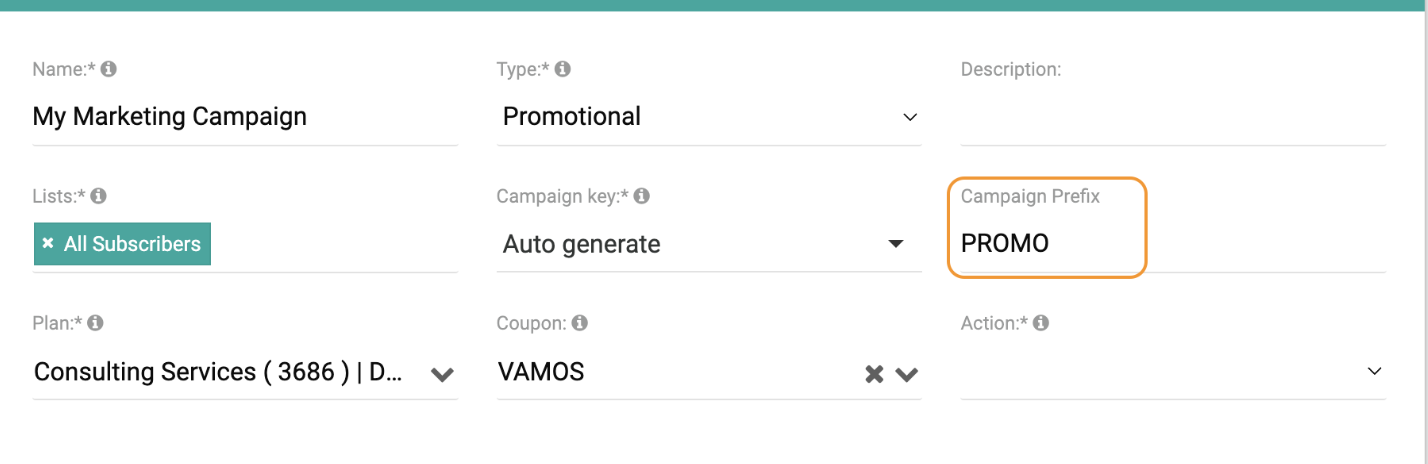Show info tooltip for Type

click(x=563, y=69)
